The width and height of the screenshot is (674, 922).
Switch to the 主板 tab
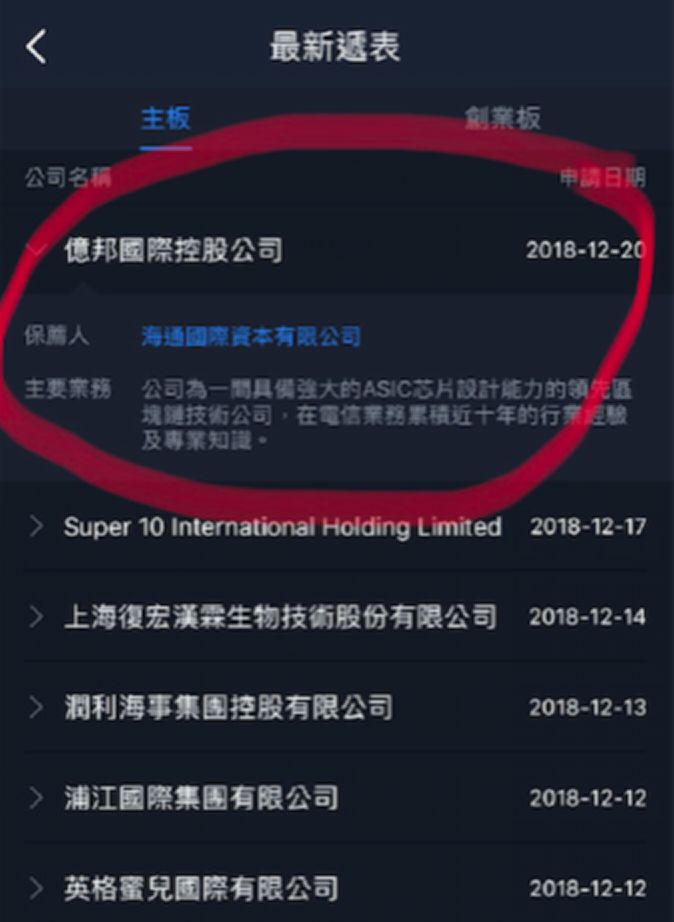point(165,118)
